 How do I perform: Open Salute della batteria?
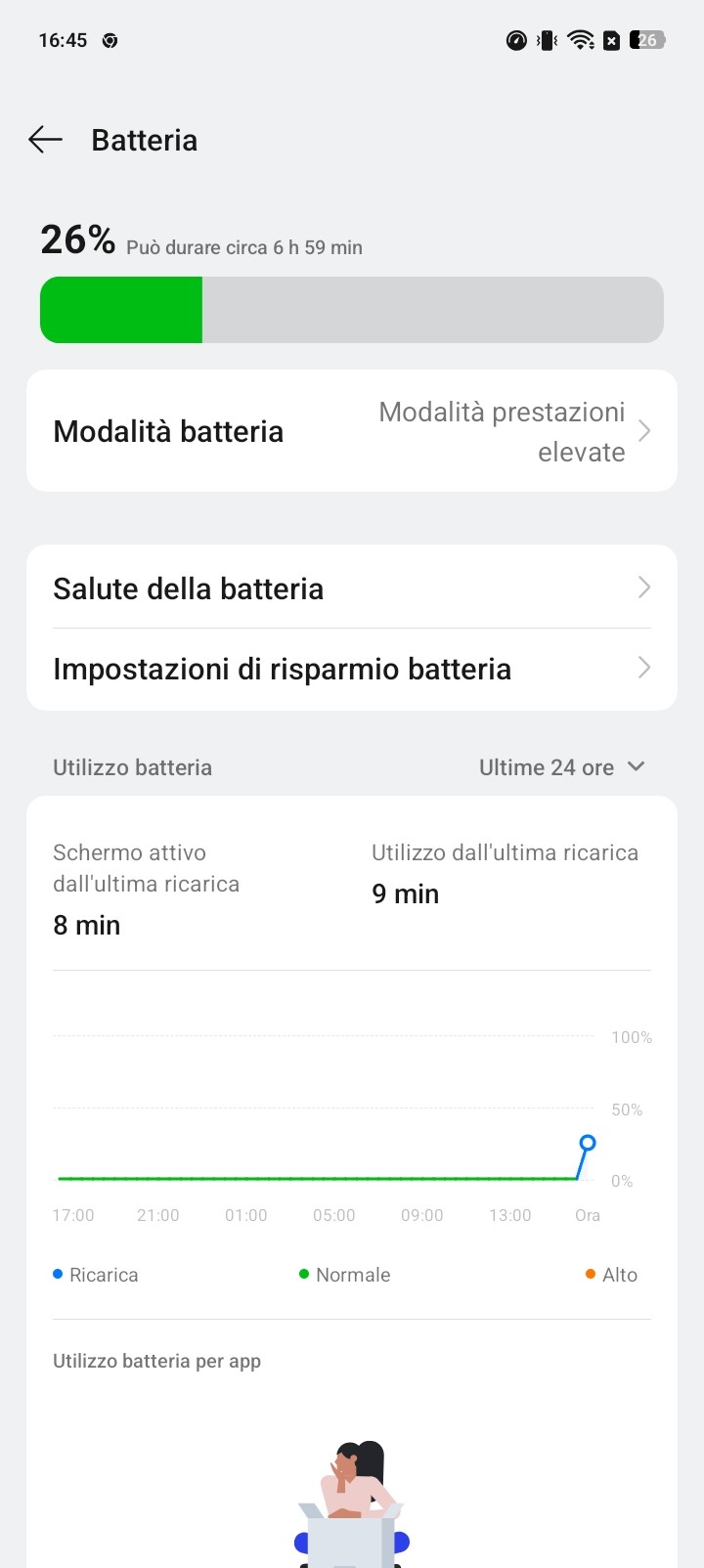351,588
